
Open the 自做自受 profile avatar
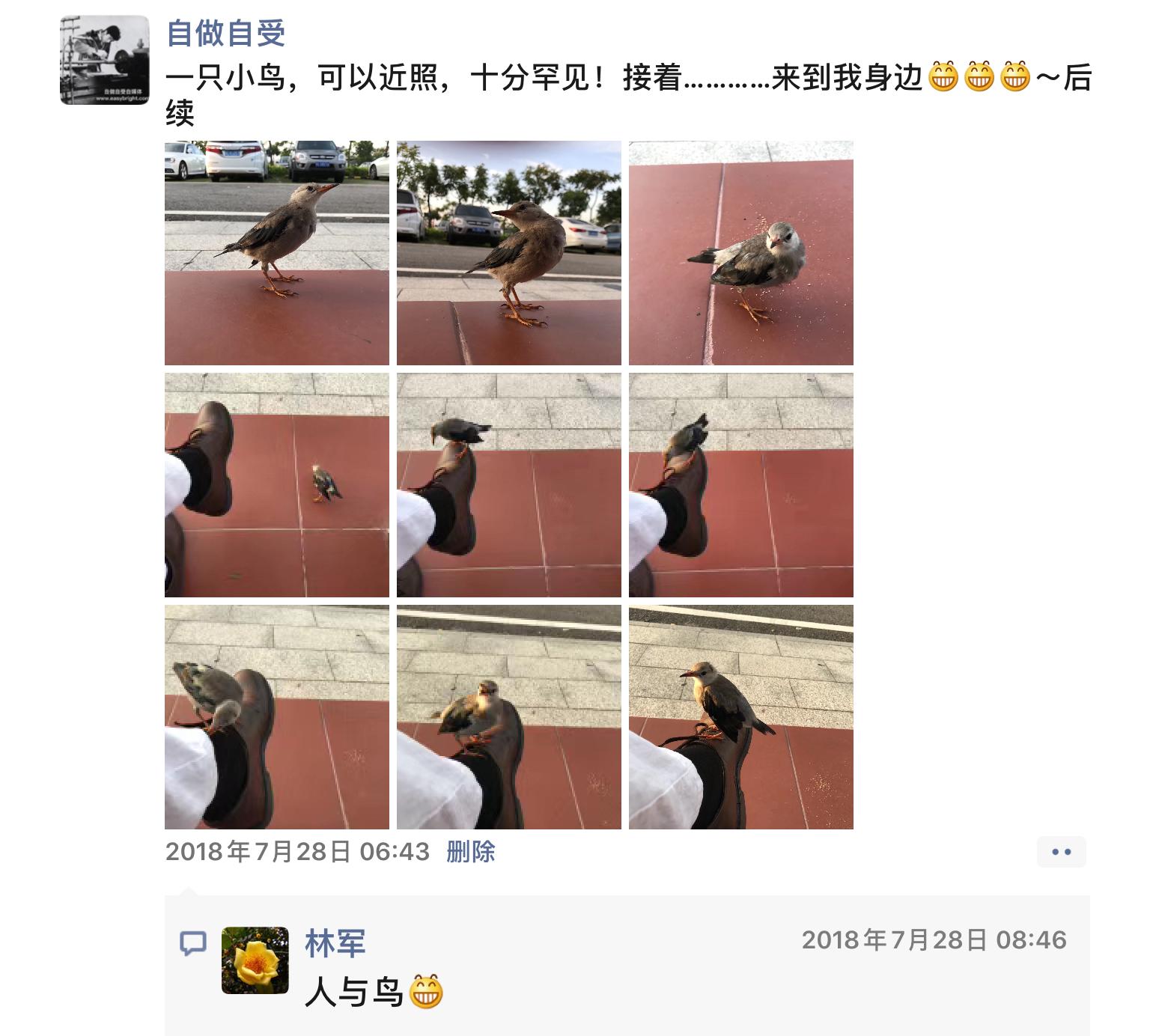click(x=104, y=60)
